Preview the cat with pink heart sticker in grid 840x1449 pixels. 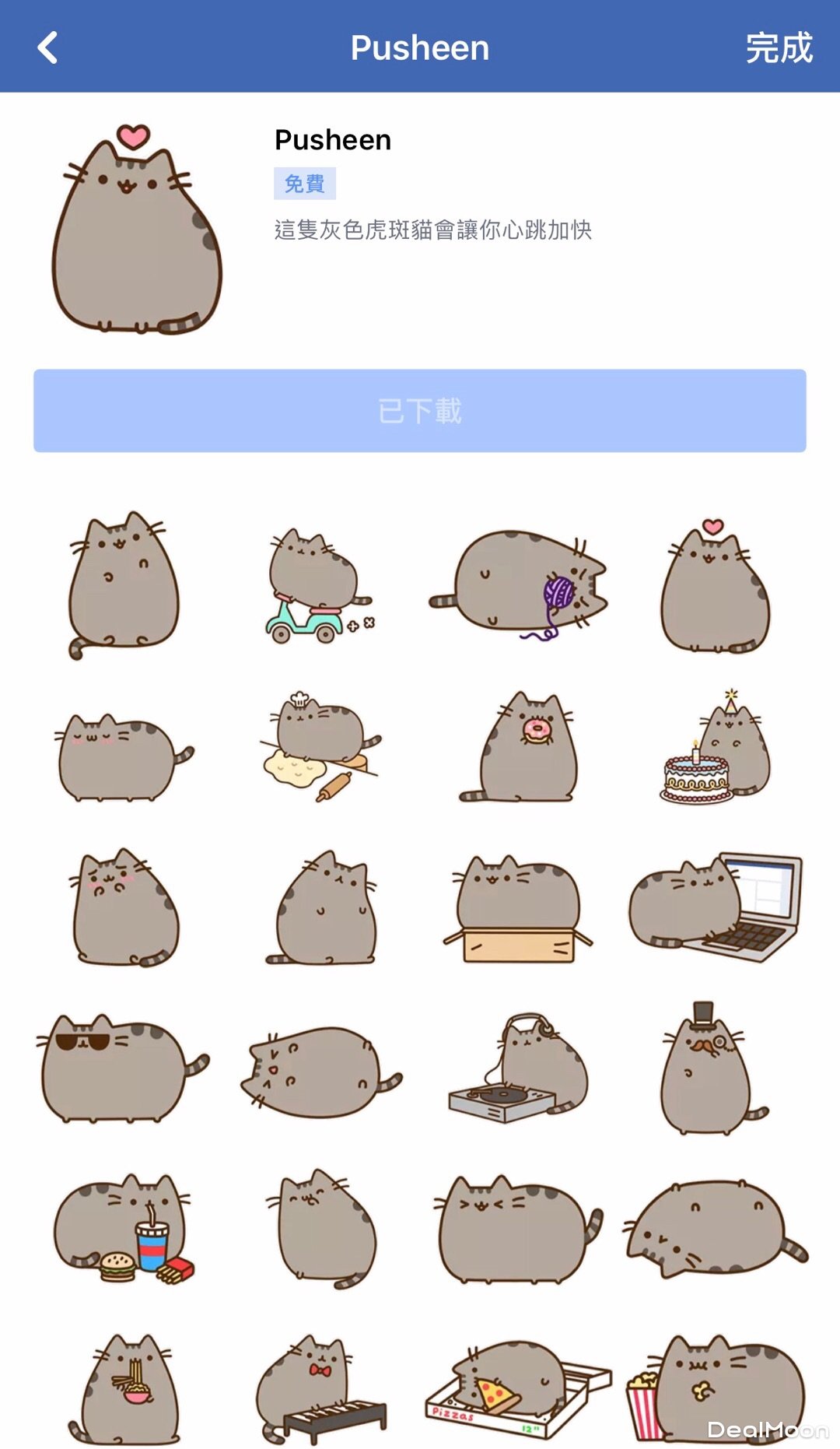point(714,586)
